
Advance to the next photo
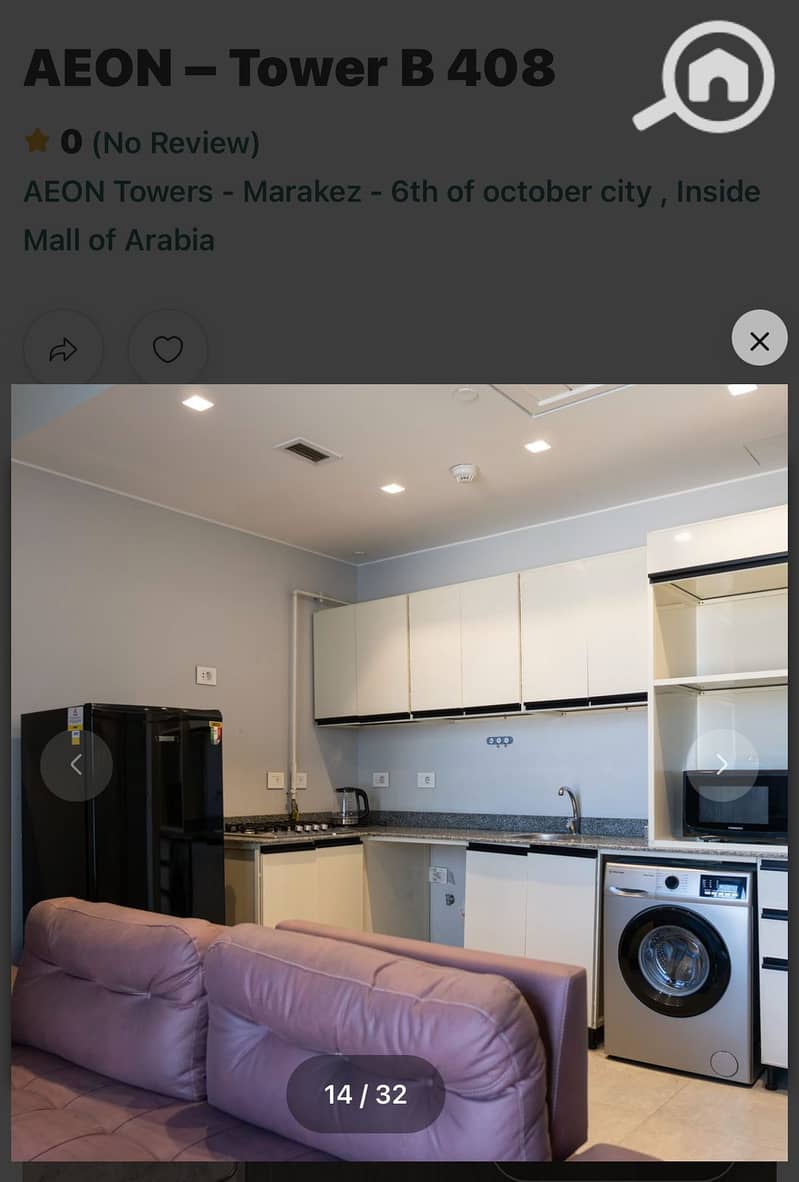pyautogui.click(x=722, y=765)
